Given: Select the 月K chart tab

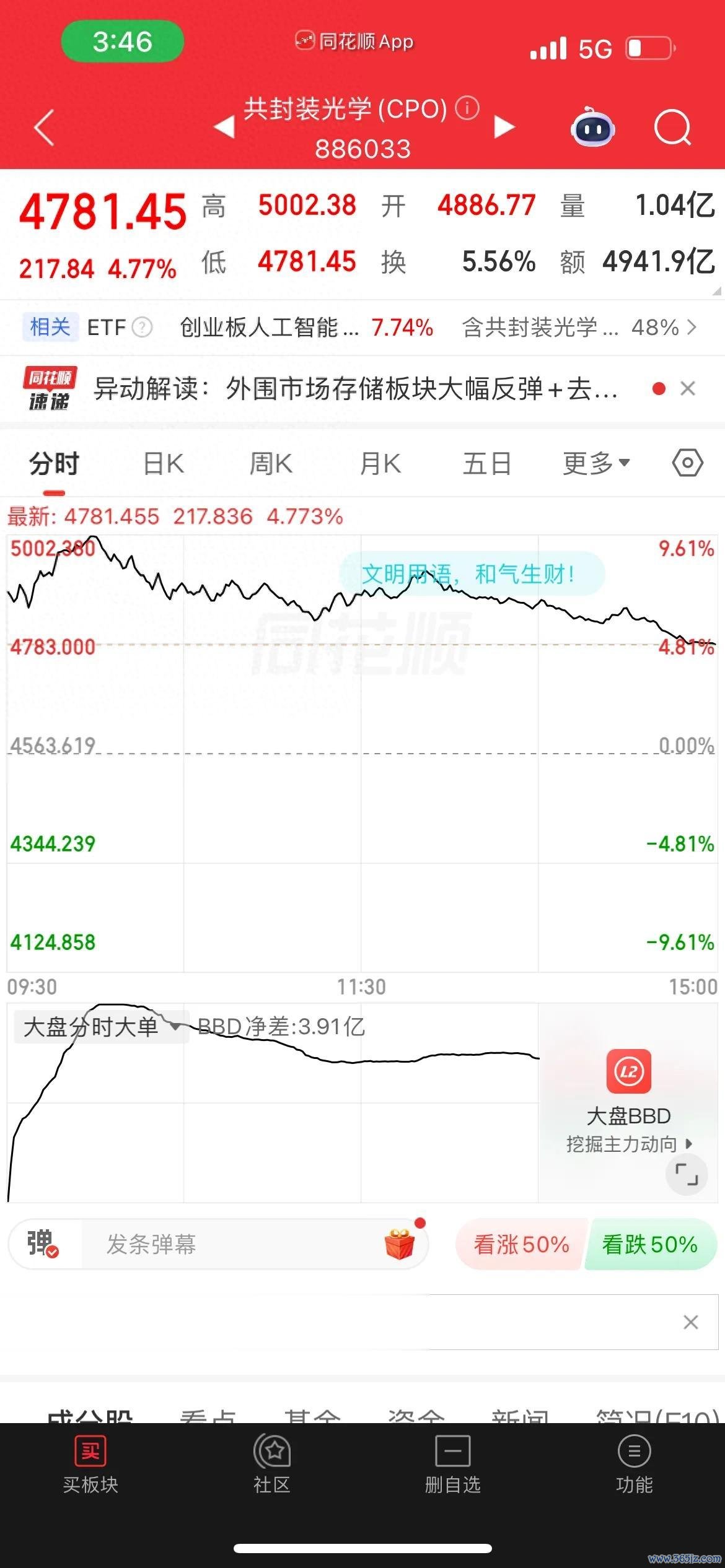Looking at the screenshot, I should (x=380, y=463).
